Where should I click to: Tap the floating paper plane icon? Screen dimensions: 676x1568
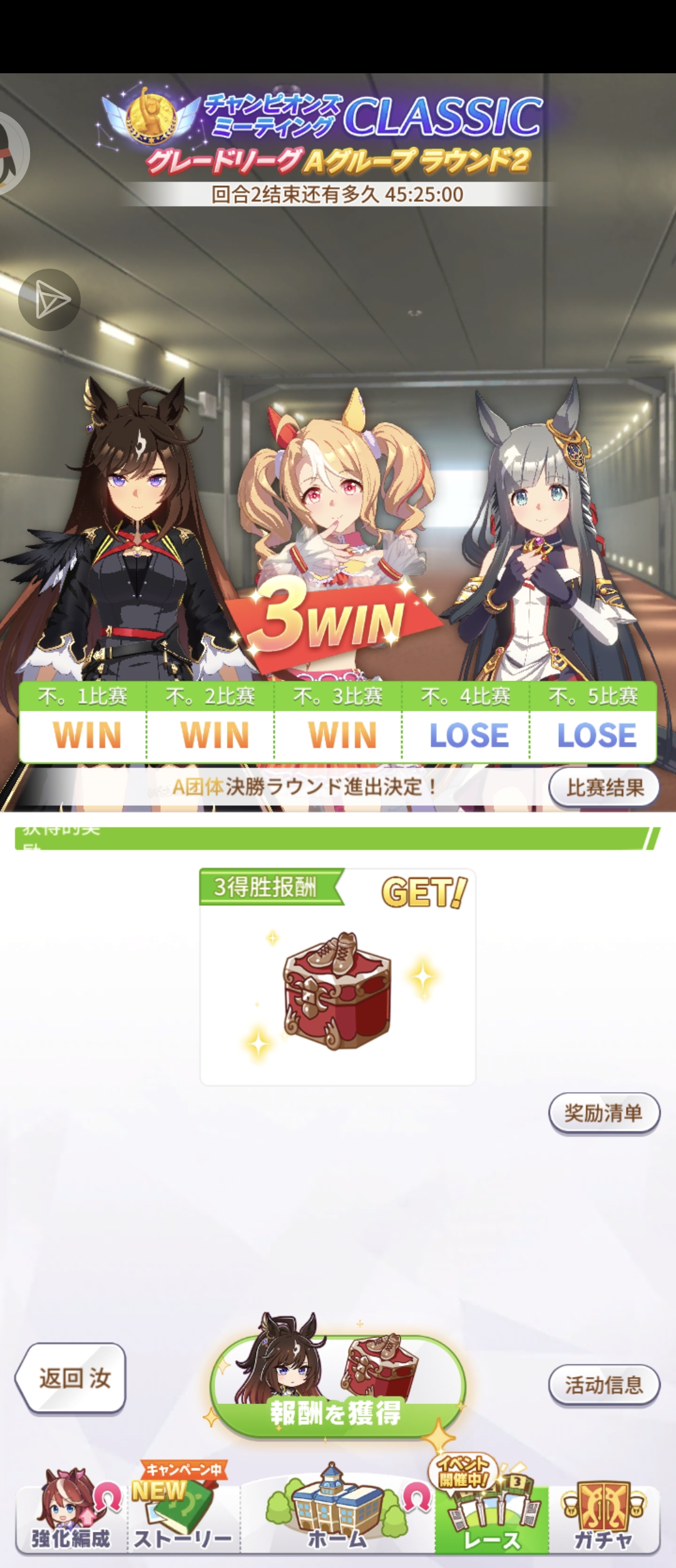click(49, 299)
